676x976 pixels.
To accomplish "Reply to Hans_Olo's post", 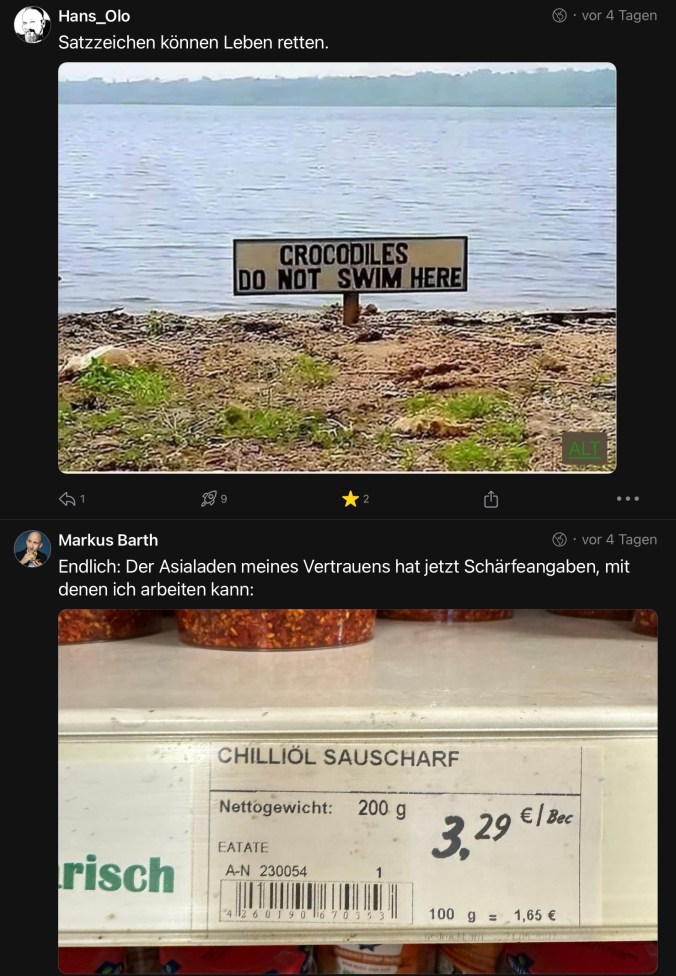I will (x=68, y=499).
